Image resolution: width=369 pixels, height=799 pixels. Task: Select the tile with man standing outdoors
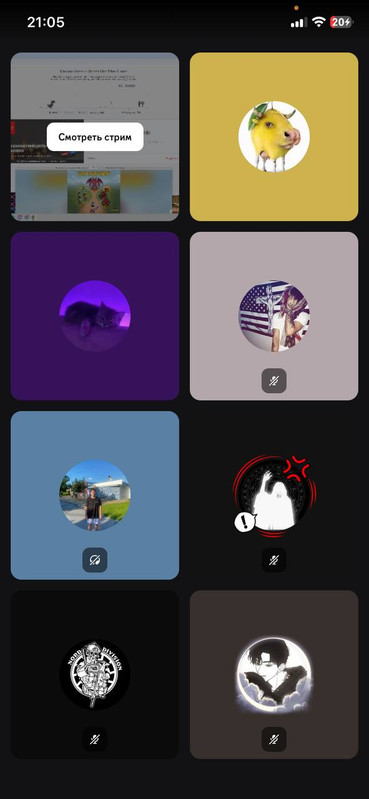(x=95, y=495)
